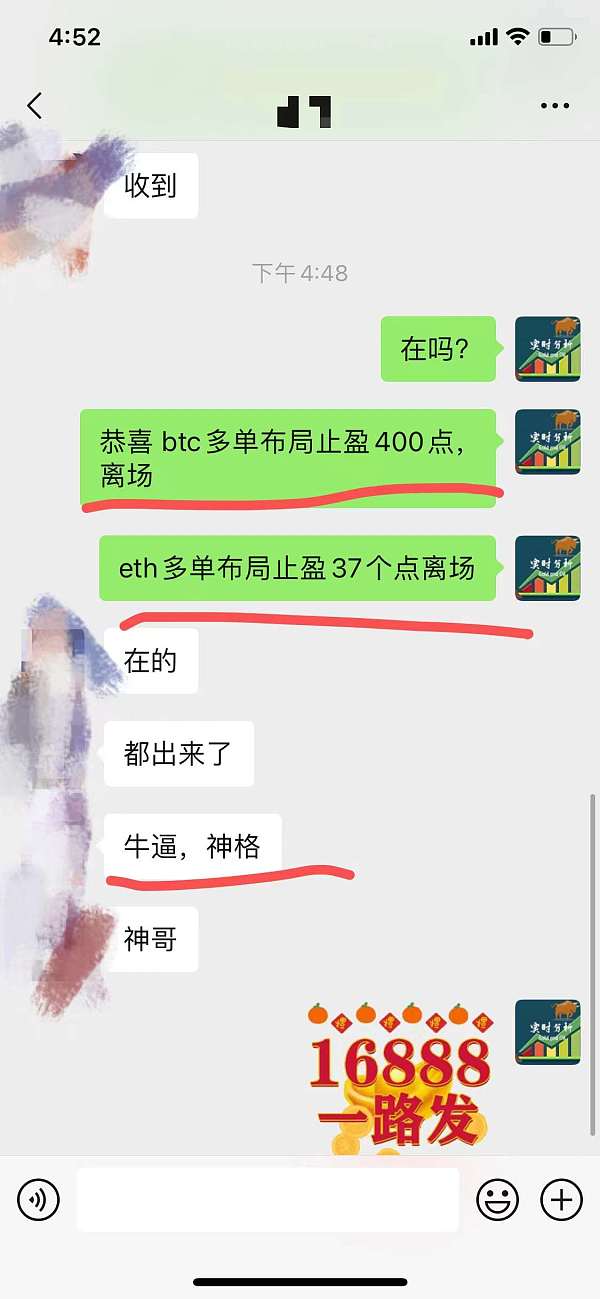This screenshot has width=600, height=1299.
Task: Open the emoji picker
Action: [x=497, y=1199]
